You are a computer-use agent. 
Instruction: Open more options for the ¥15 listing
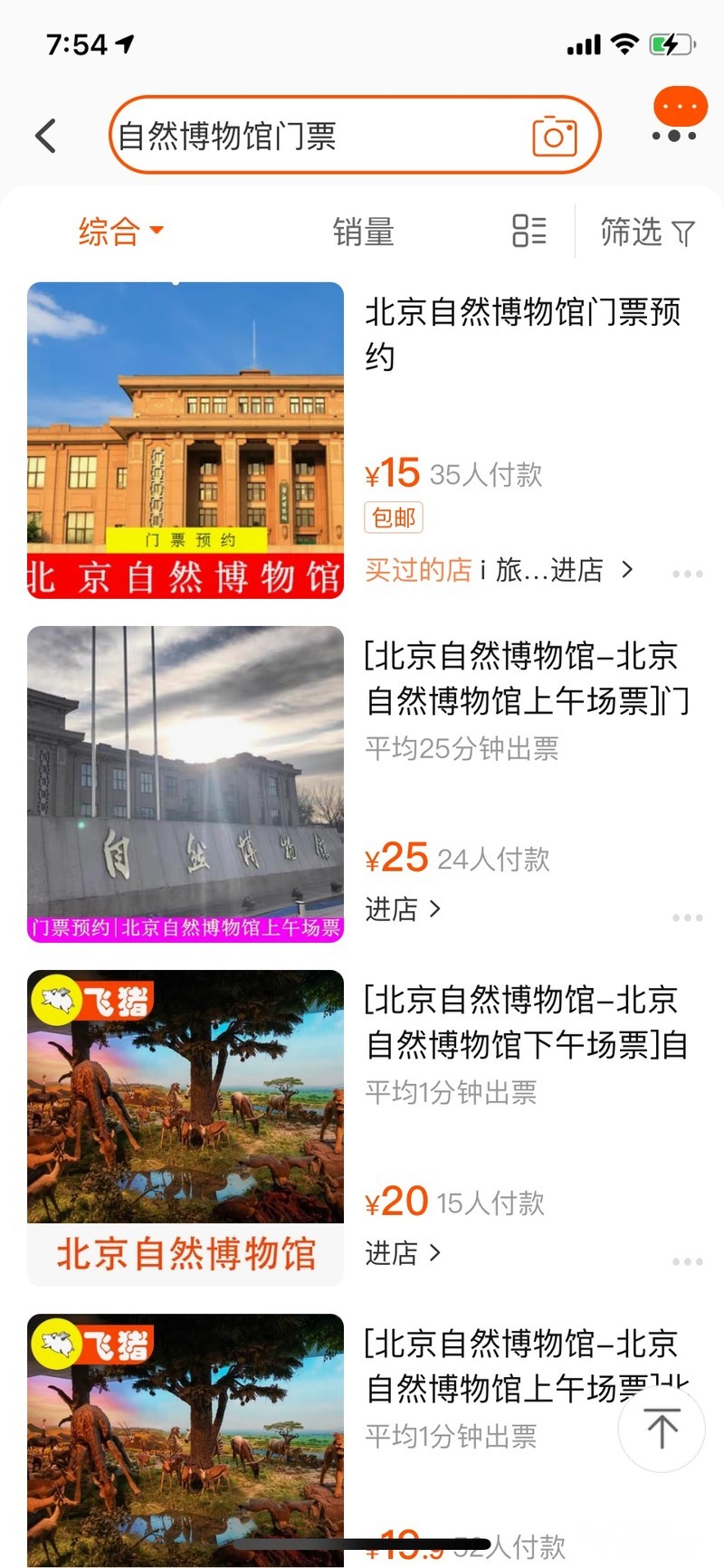[687, 574]
